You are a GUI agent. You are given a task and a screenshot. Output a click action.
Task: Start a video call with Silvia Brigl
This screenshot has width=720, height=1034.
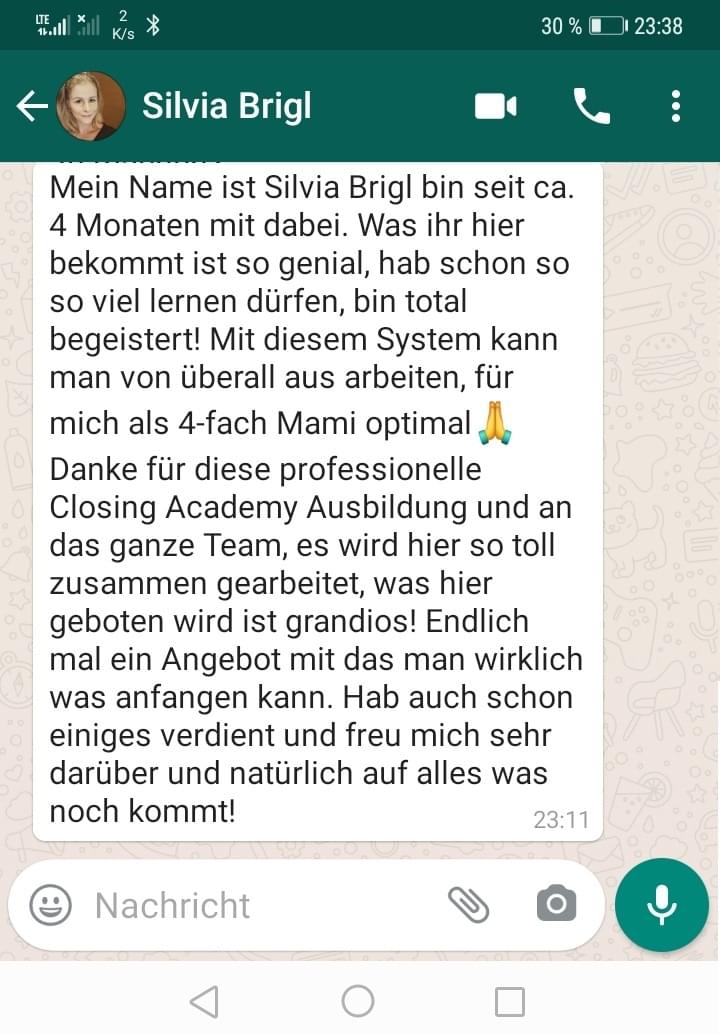pyautogui.click(x=495, y=106)
